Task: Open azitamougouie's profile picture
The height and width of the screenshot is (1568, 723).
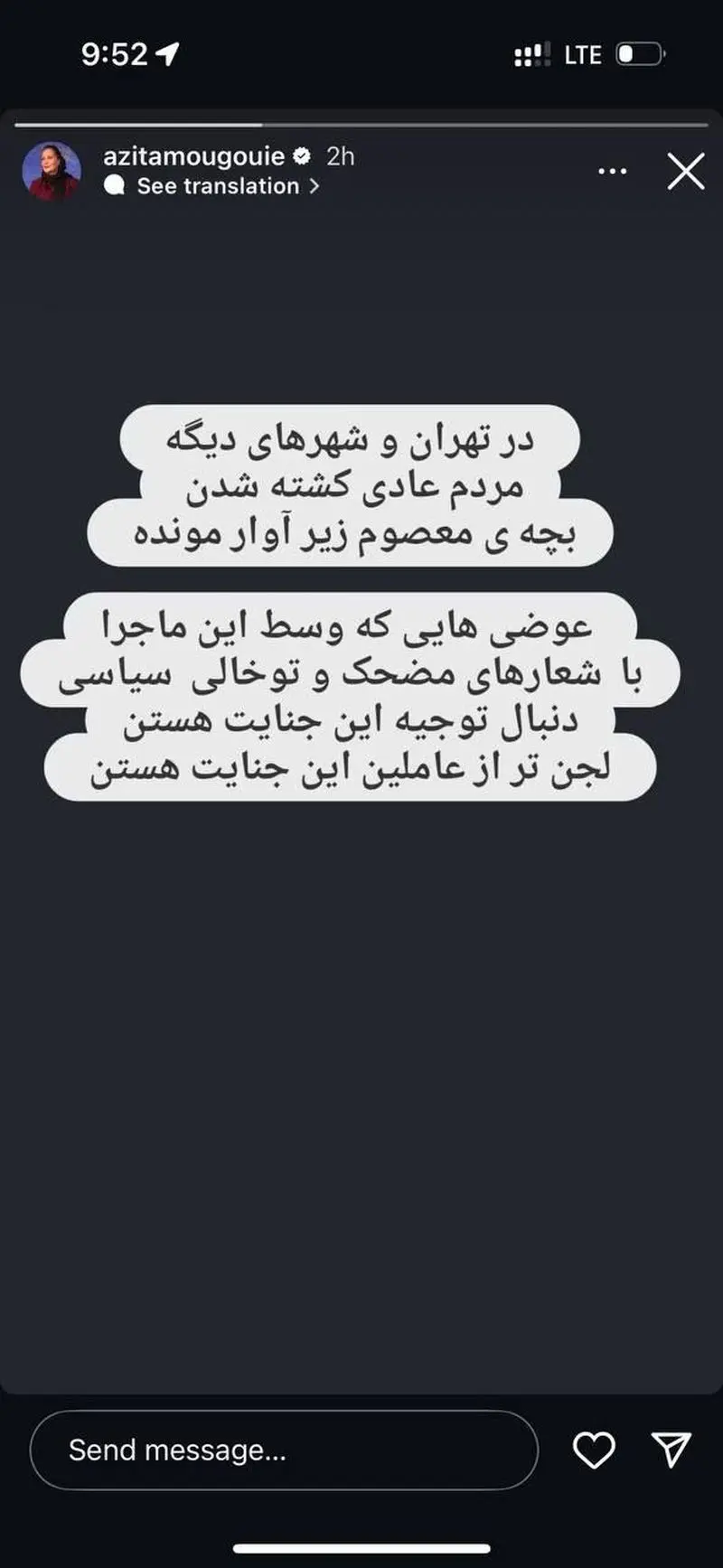Action: 51,170
